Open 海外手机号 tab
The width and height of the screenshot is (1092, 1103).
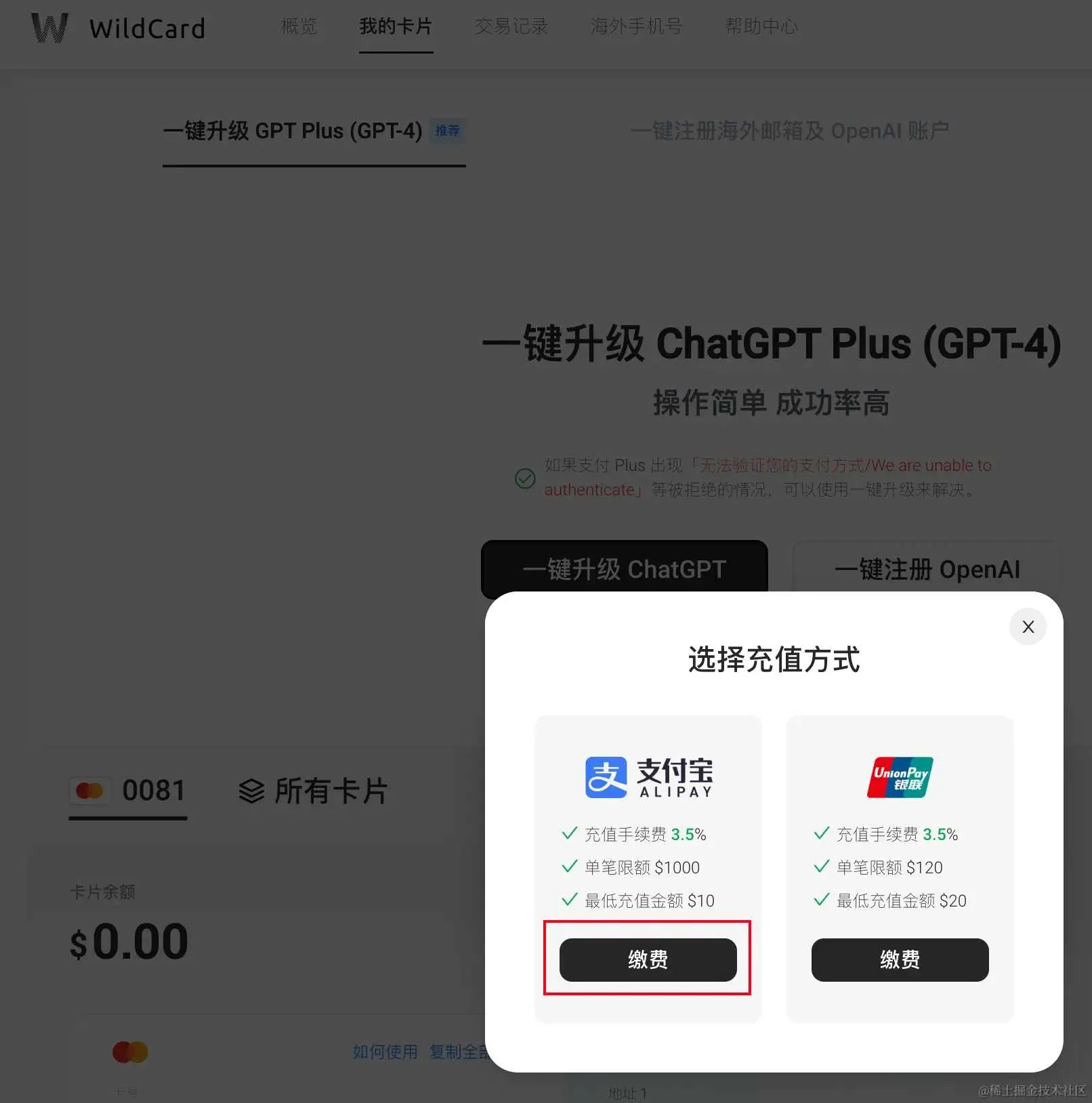pyautogui.click(x=636, y=26)
